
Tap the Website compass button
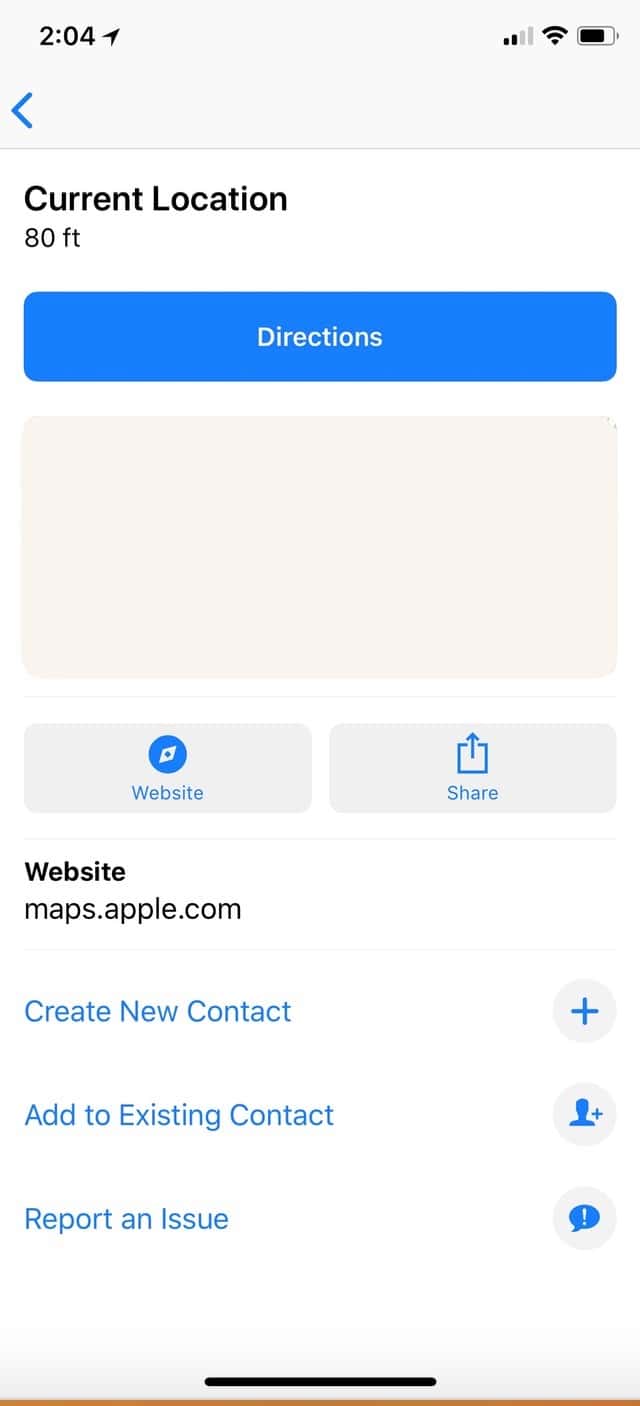[168, 768]
